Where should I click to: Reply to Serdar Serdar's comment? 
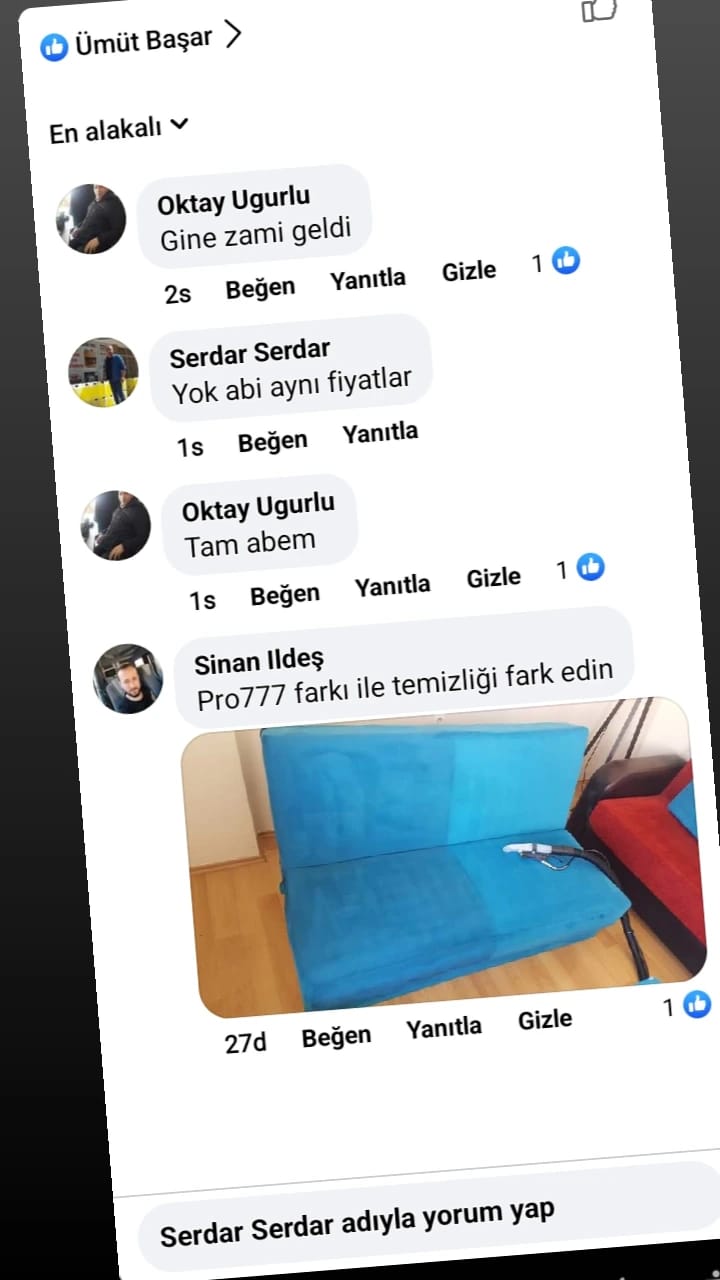point(380,434)
